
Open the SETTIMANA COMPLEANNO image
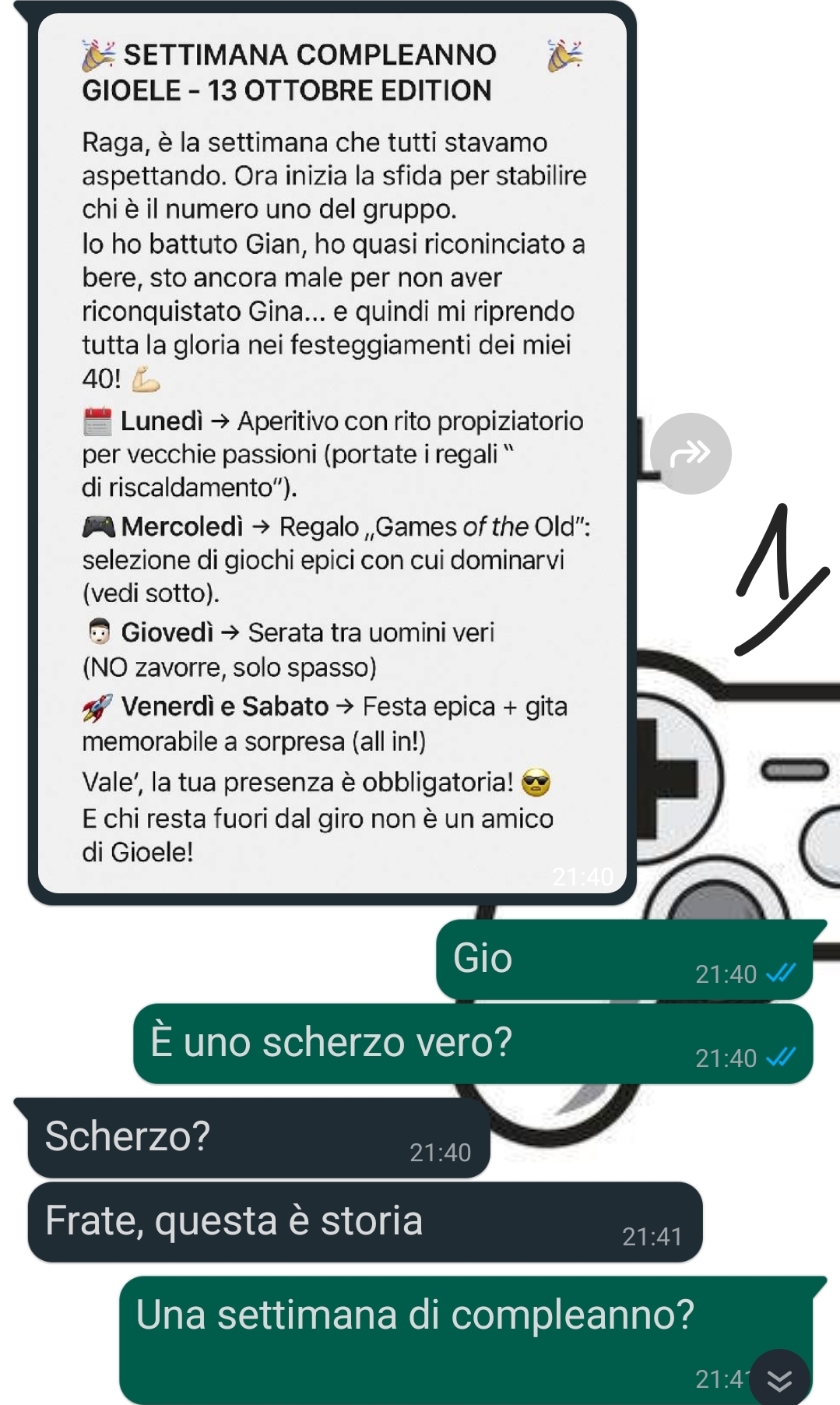point(332,452)
